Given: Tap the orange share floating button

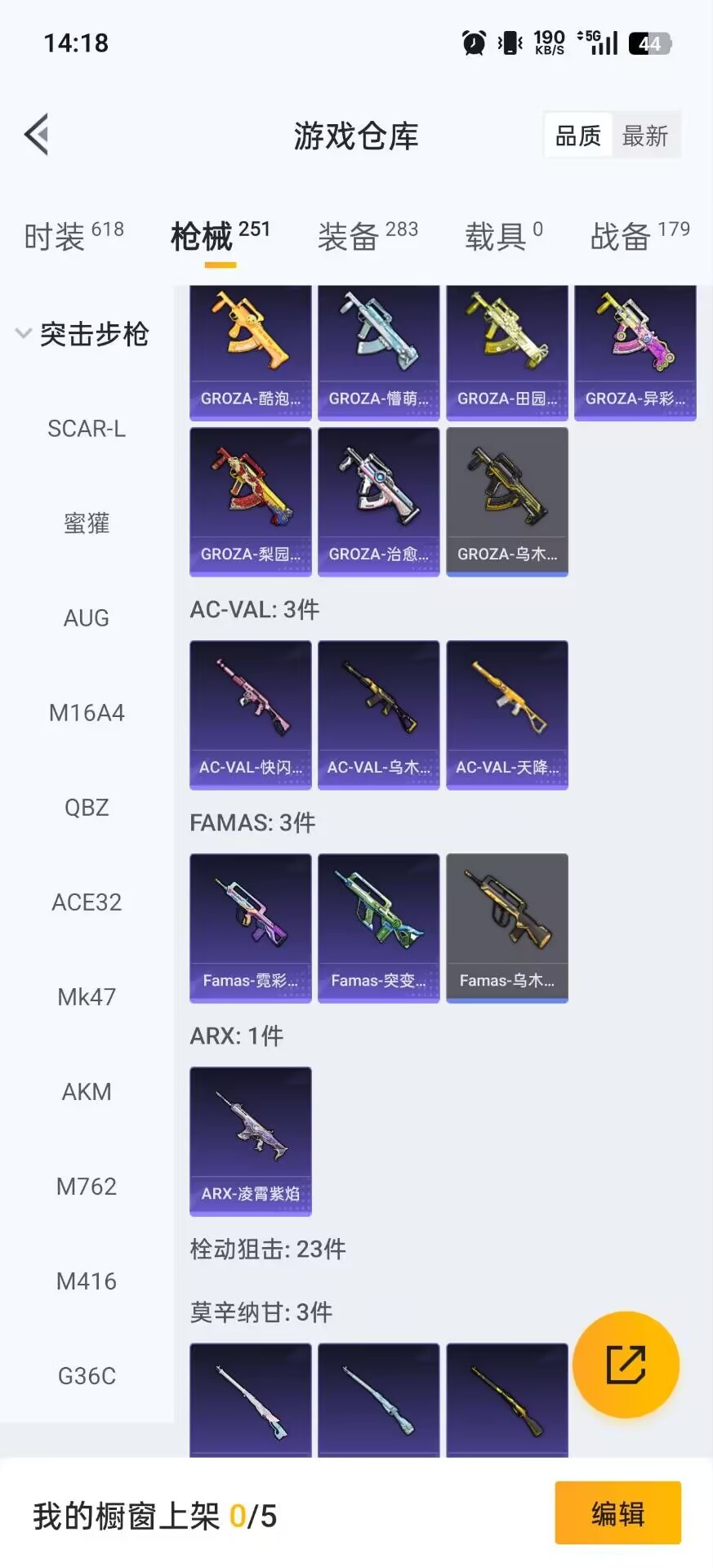Looking at the screenshot, I should pyautogui.click(x=626, y=1364).
